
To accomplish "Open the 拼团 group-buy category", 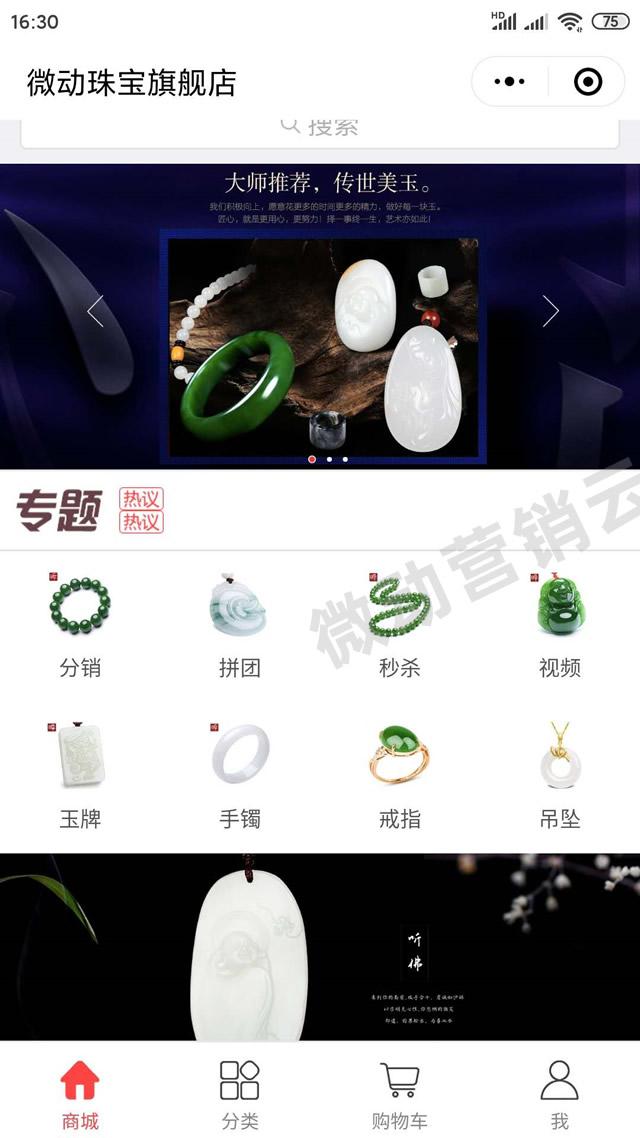I will (x=240, y=625).
